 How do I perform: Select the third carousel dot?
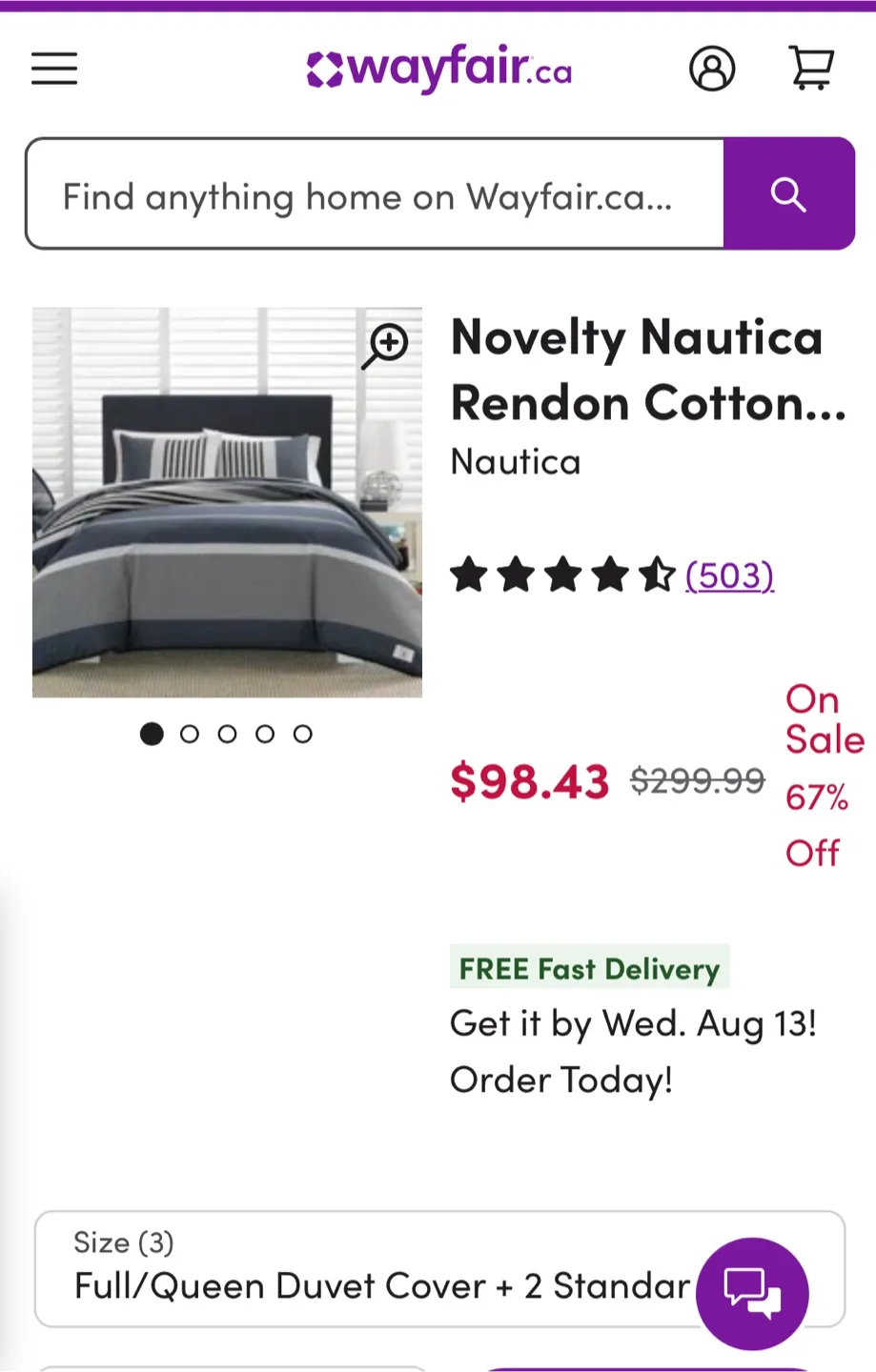227,734
